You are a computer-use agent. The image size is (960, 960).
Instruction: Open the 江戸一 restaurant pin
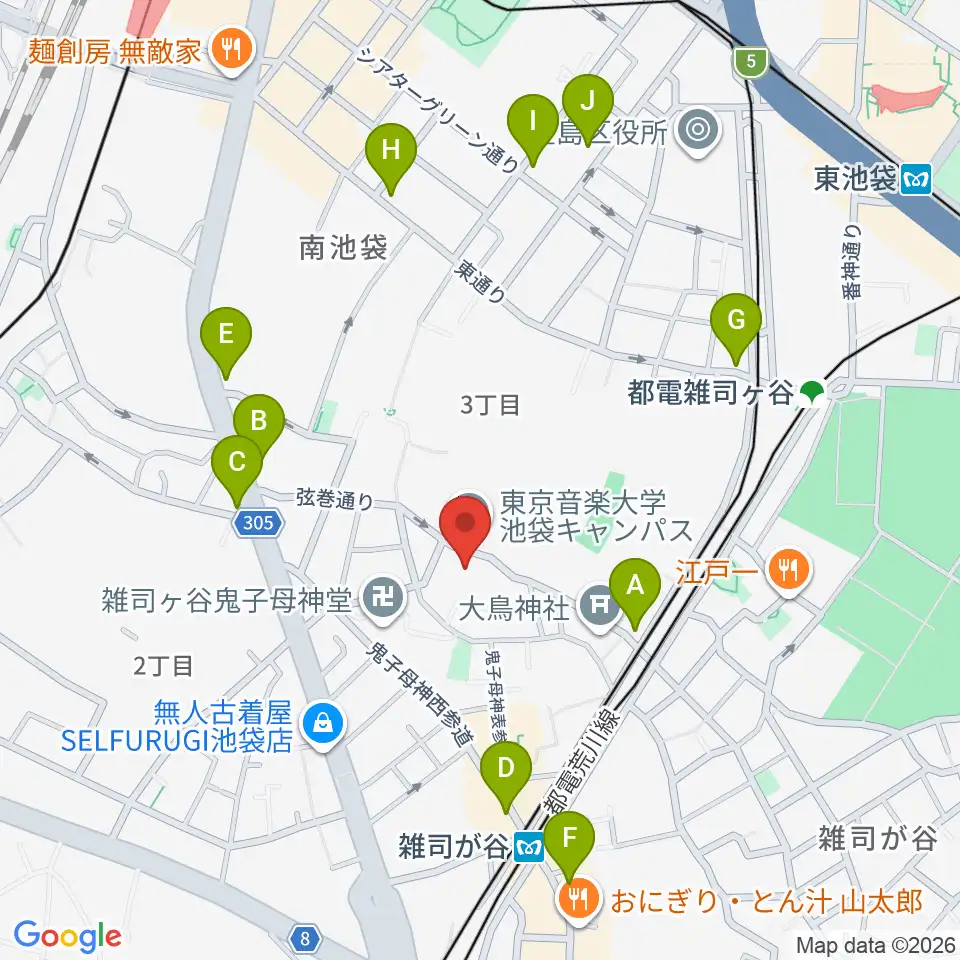pyautogui.click(x=789, y=572)
